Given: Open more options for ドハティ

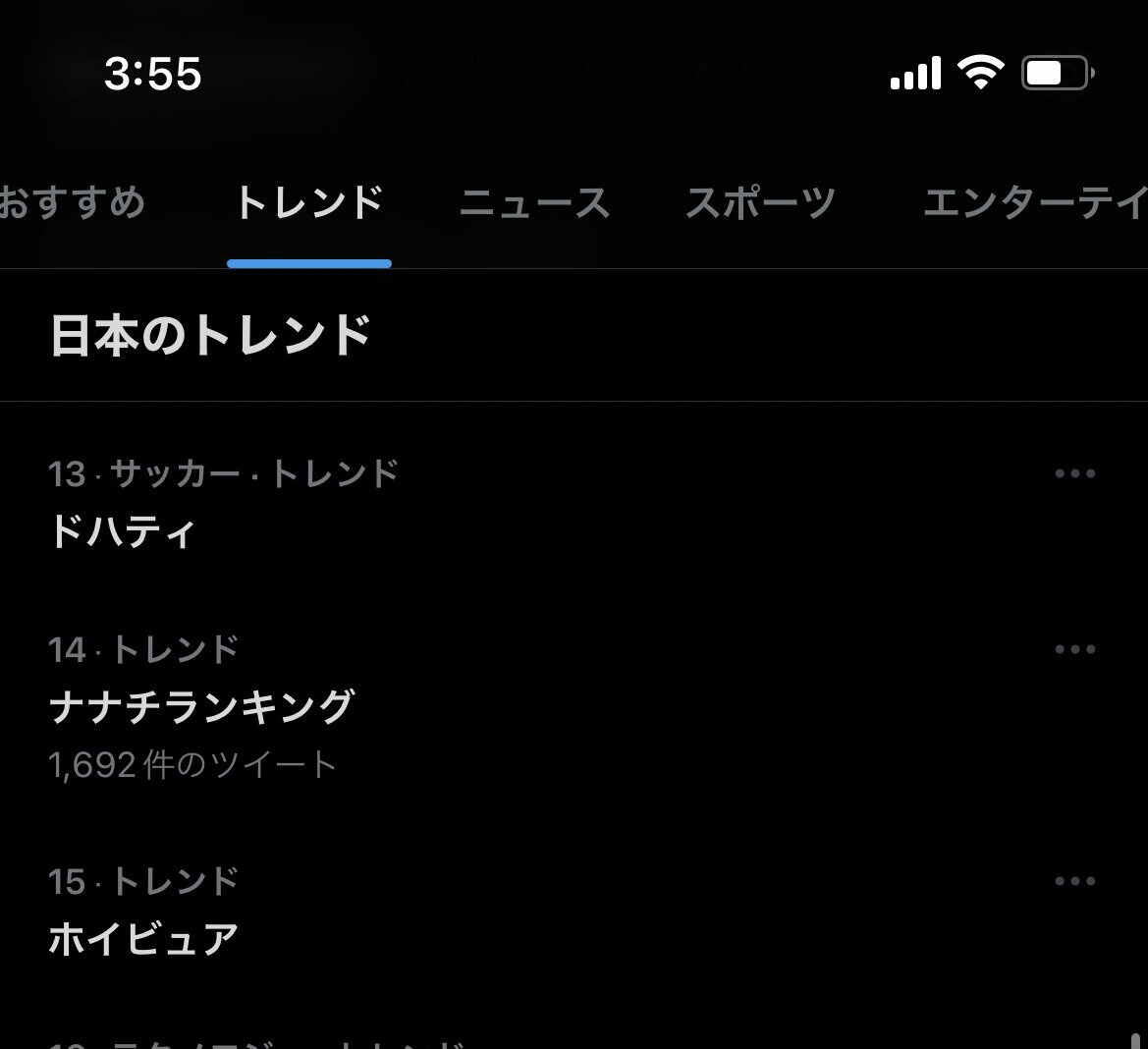Looking at the screenshot, I should (x=1074, y=473).
